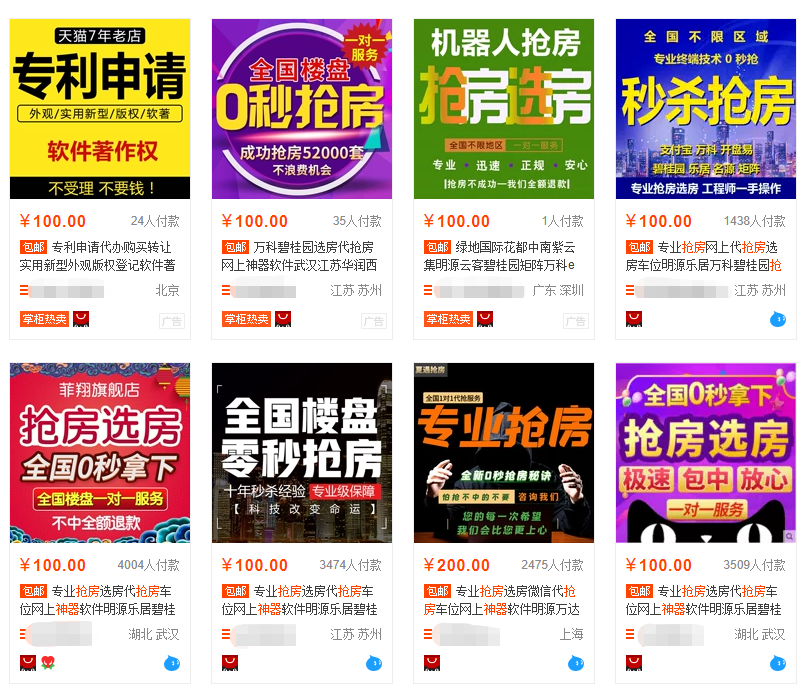Image resolution: width=806 pixels, height=684 pixels.
Task: Open title link 专利申请代办购买转让
Action: pos(110,247)
